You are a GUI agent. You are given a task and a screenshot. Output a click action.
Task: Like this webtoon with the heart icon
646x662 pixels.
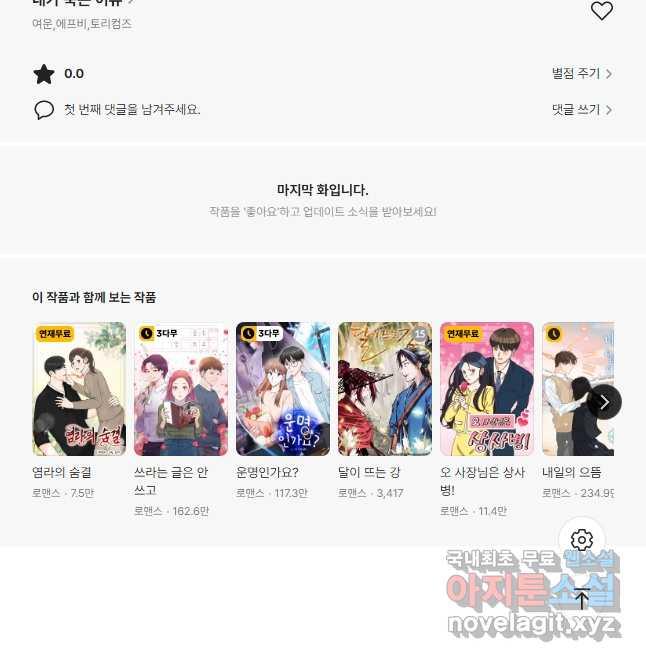click(x=601, y=11)
